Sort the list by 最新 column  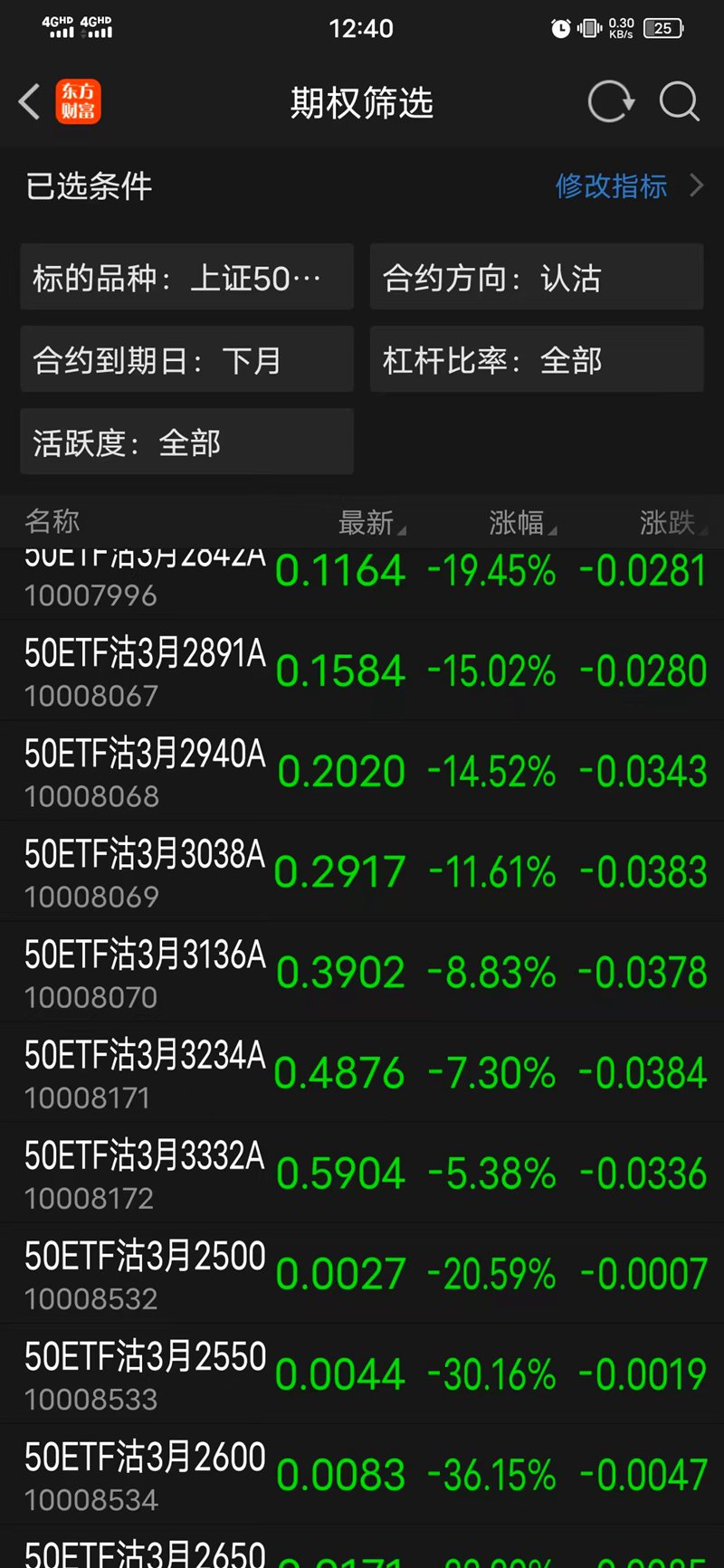369,522
